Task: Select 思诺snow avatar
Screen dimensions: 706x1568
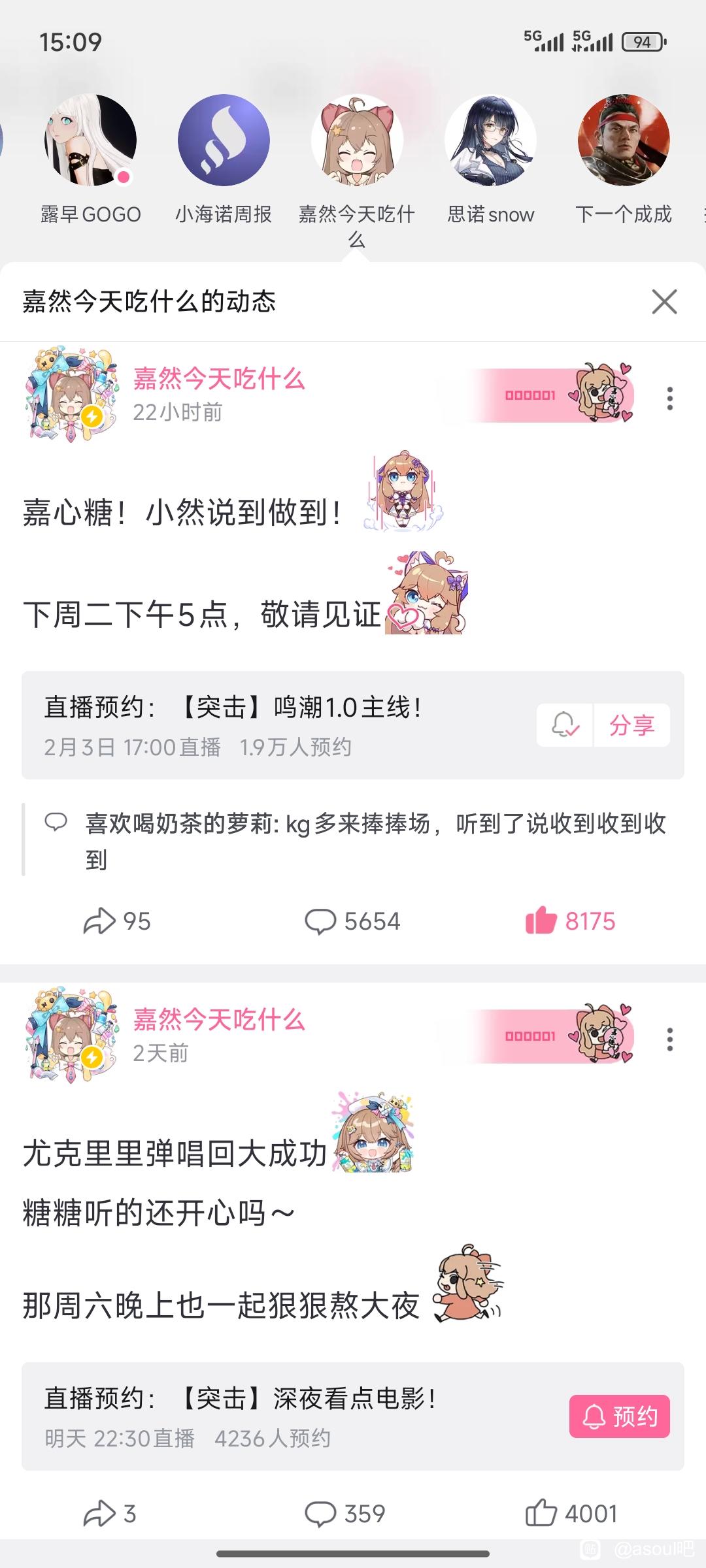Action: [x=490, y=140]
